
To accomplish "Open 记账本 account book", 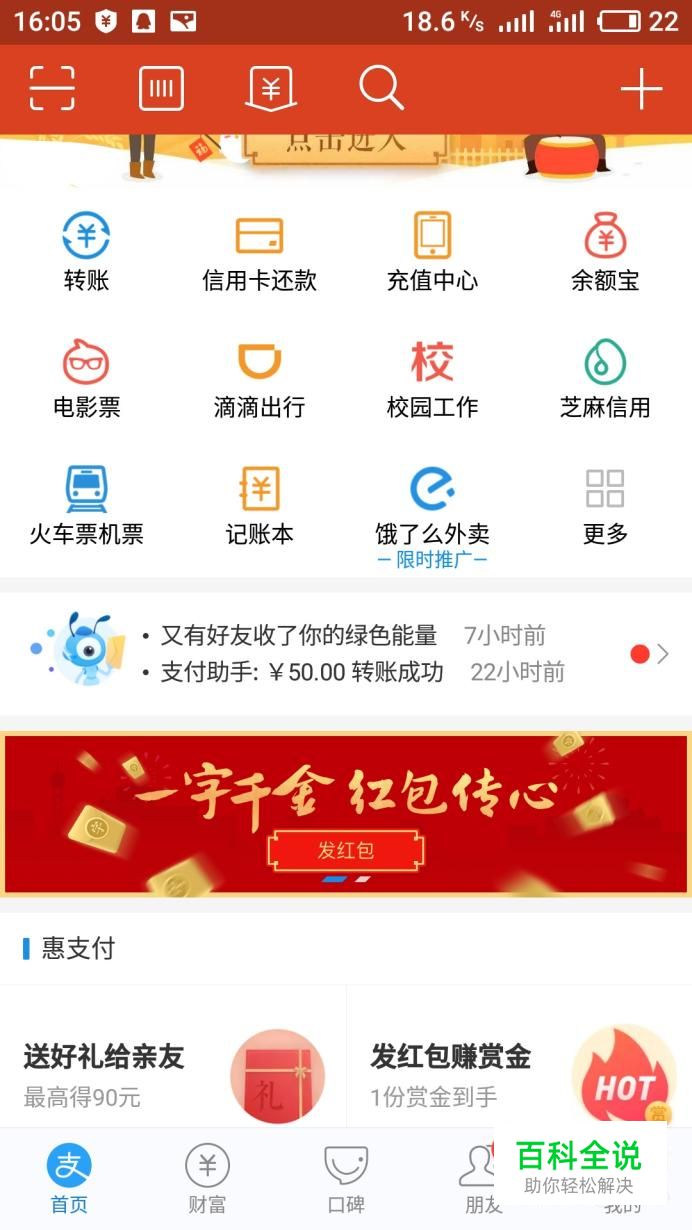I will 259,505.
